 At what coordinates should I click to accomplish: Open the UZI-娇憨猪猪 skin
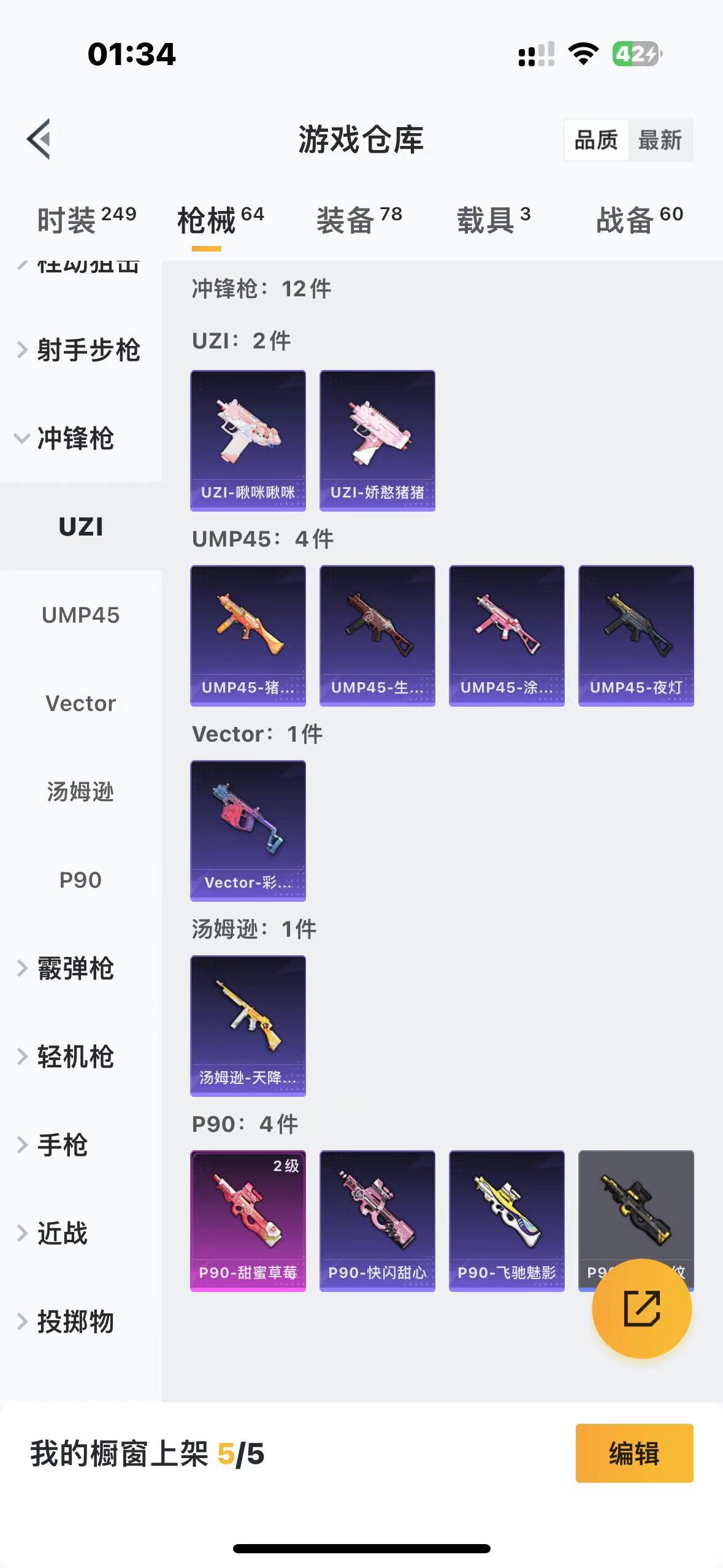[x=377, y=440]
